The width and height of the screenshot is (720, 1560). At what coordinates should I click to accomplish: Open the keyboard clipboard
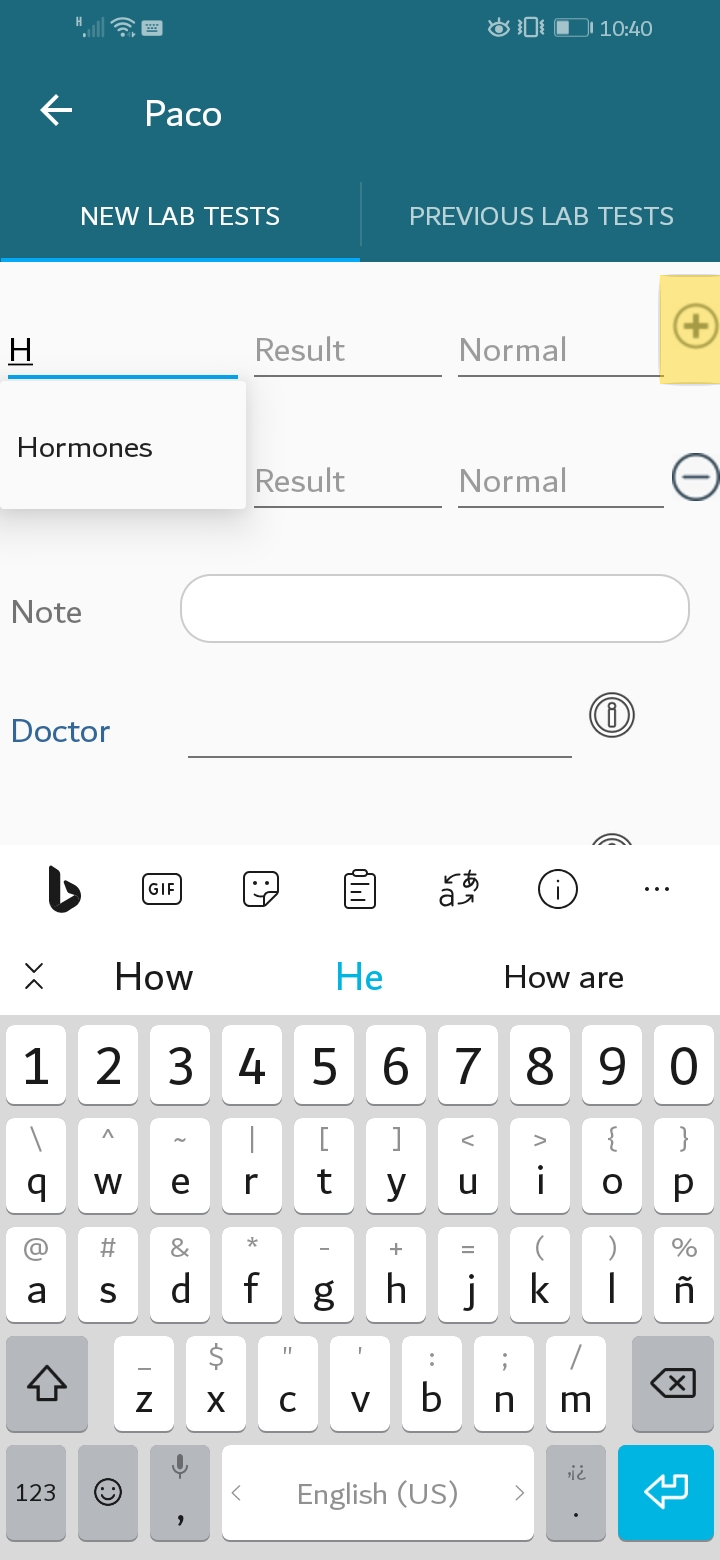pyautogui.click(x=360, y=888)
